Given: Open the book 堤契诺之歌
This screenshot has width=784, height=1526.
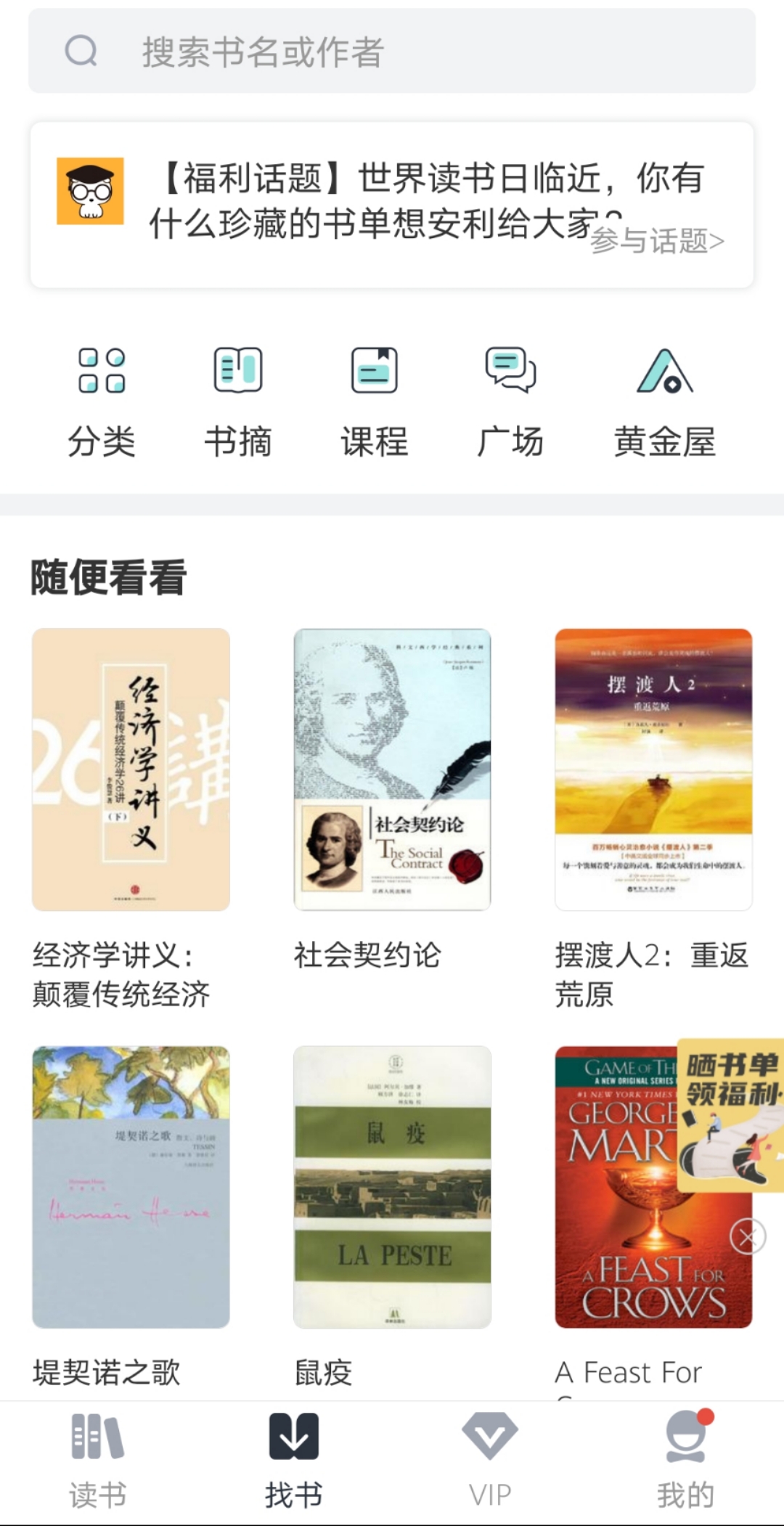Looking at the screenshot, I should (131, 1187).
